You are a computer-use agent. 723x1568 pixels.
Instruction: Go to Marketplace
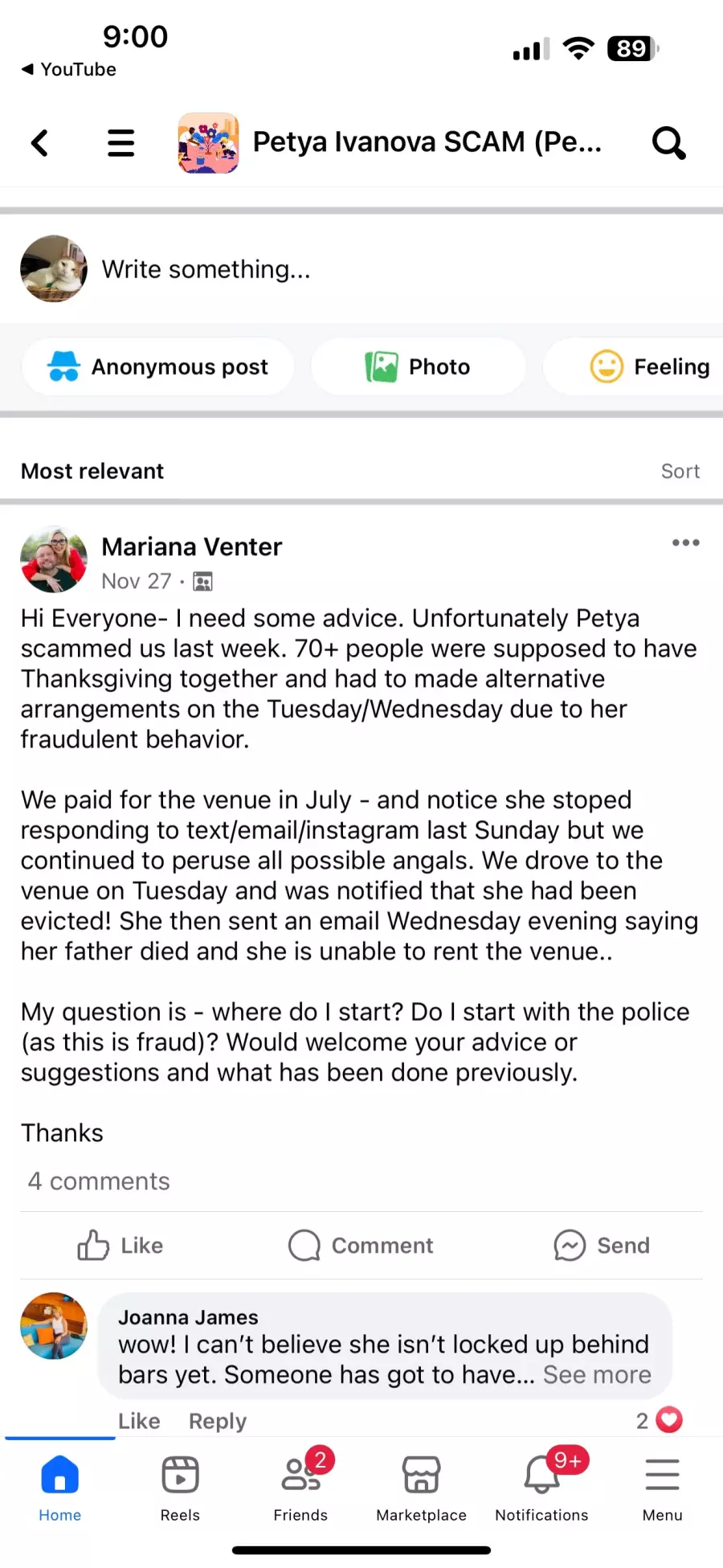[x=421, y=1488]
